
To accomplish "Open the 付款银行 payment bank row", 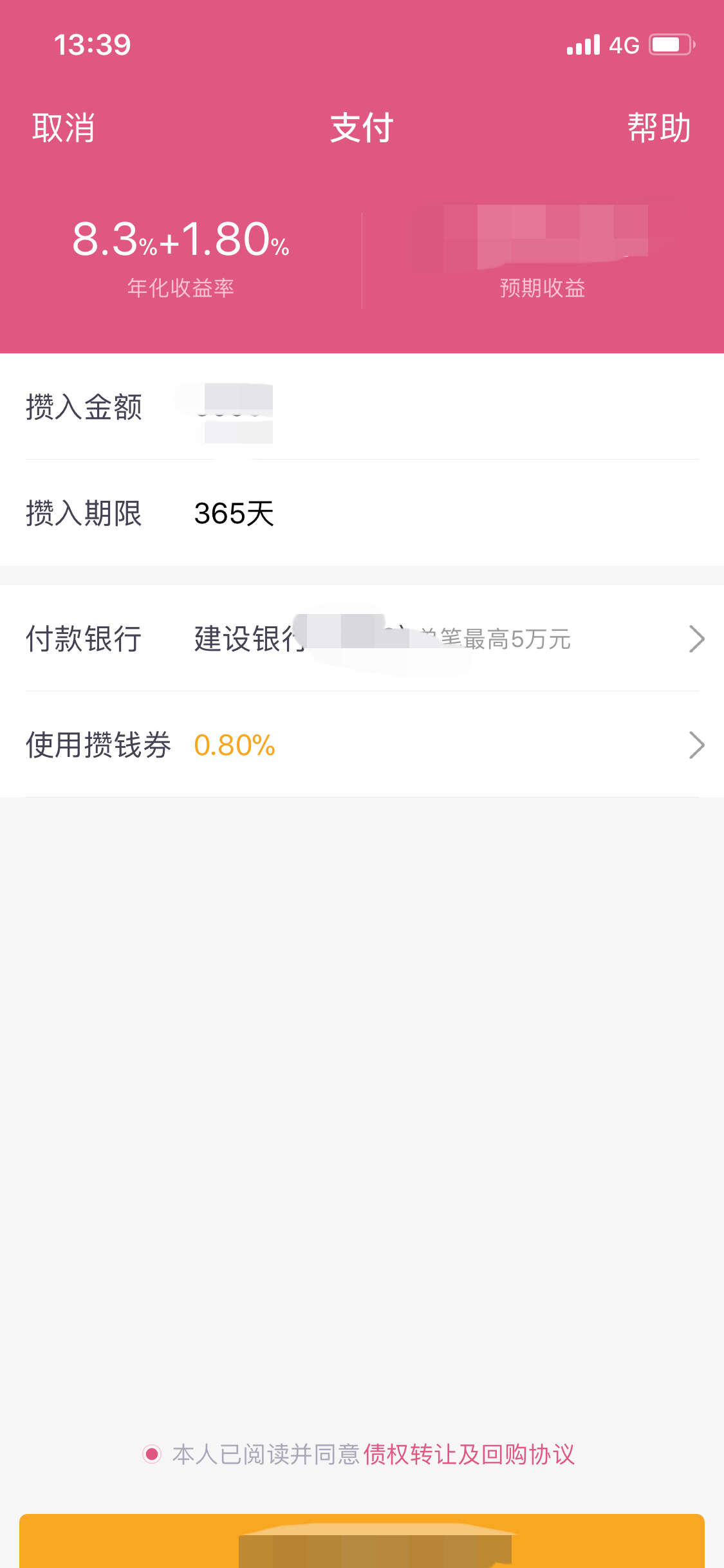I will click(362, 639).
